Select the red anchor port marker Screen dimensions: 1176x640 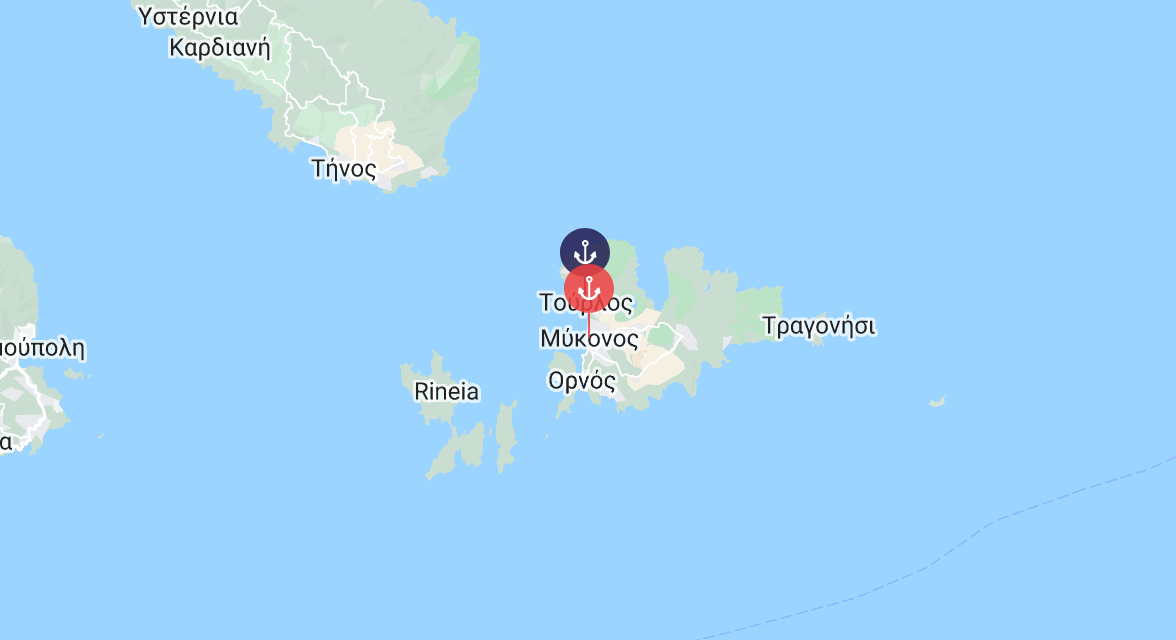[x=589, y=289]
